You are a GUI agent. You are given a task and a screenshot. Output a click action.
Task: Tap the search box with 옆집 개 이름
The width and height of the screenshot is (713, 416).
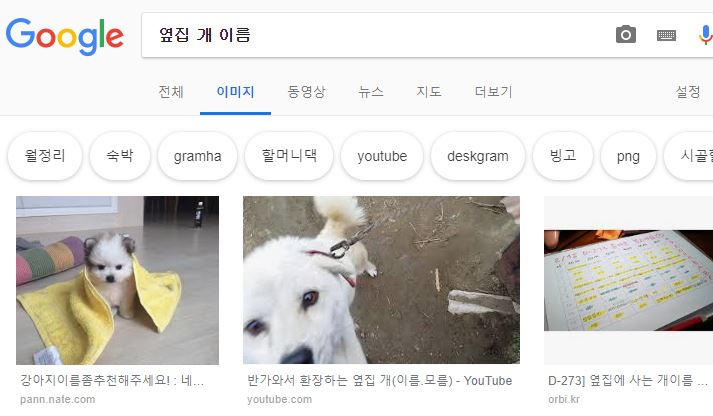pyautogui.click(x=380, y=35)
